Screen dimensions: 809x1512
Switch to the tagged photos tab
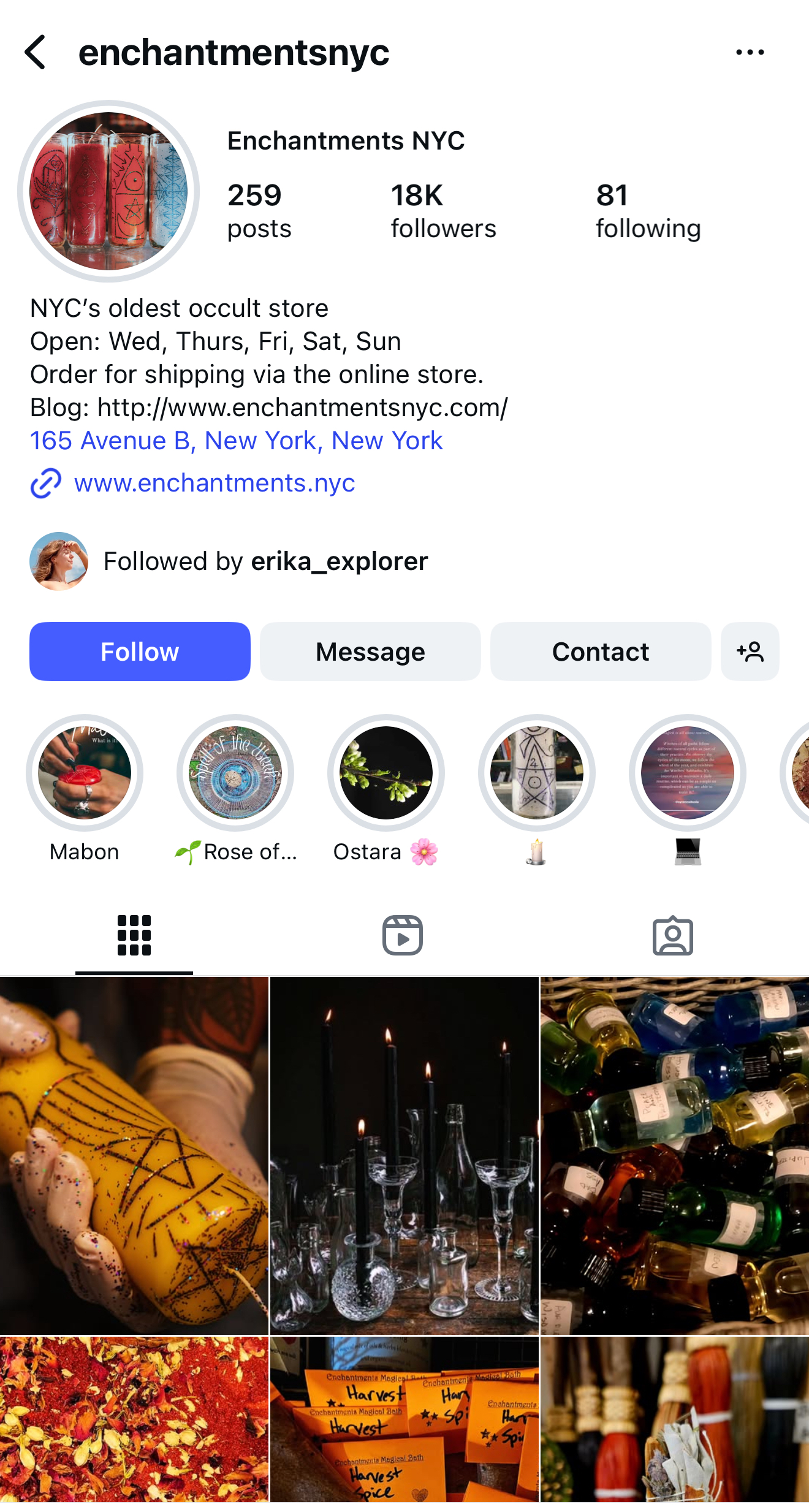(673, 935)
